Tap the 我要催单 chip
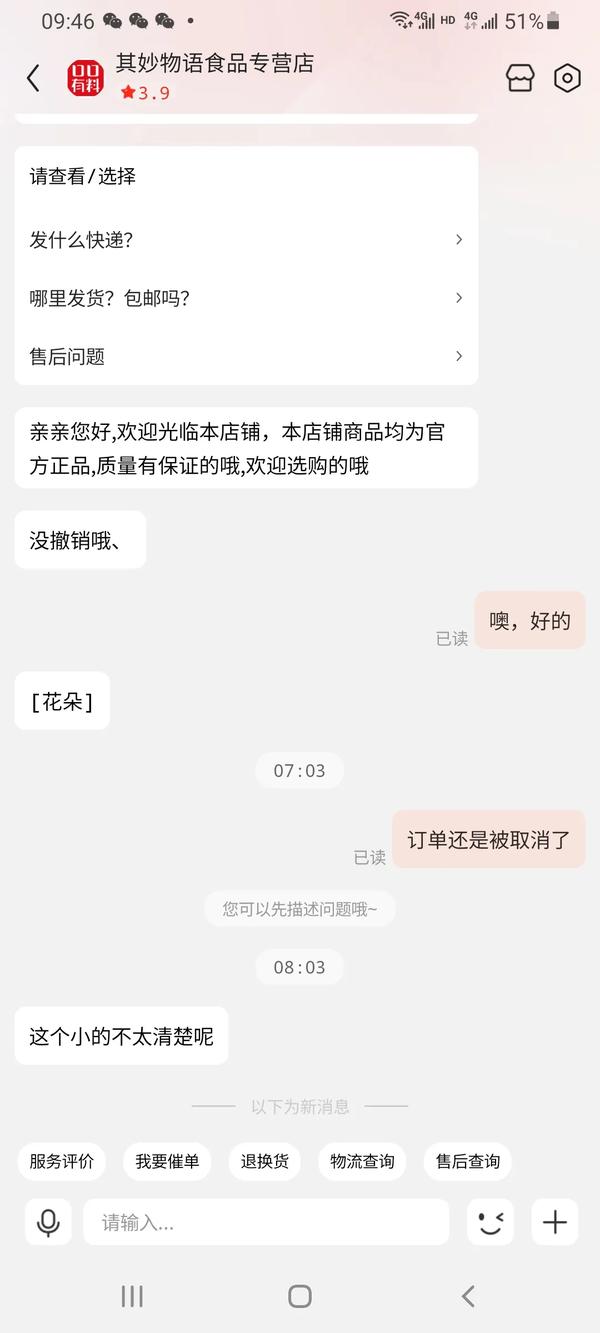Screen dimensions: 600x1333 click(x=167, y=1161)
